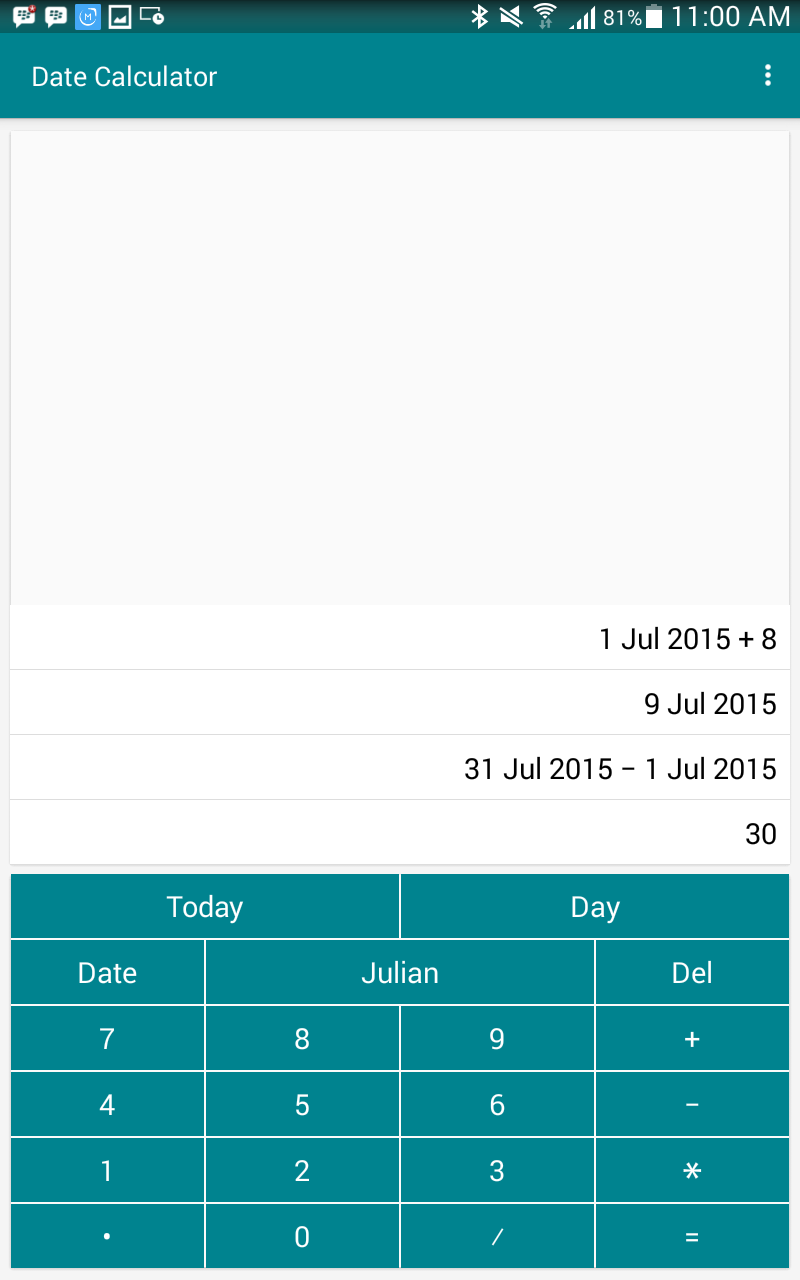Viewport: 800px width, 1280px height.
Task: Open the overflow menu in Date Calculator
Action: pyautogui.click(x=768, y=75)
